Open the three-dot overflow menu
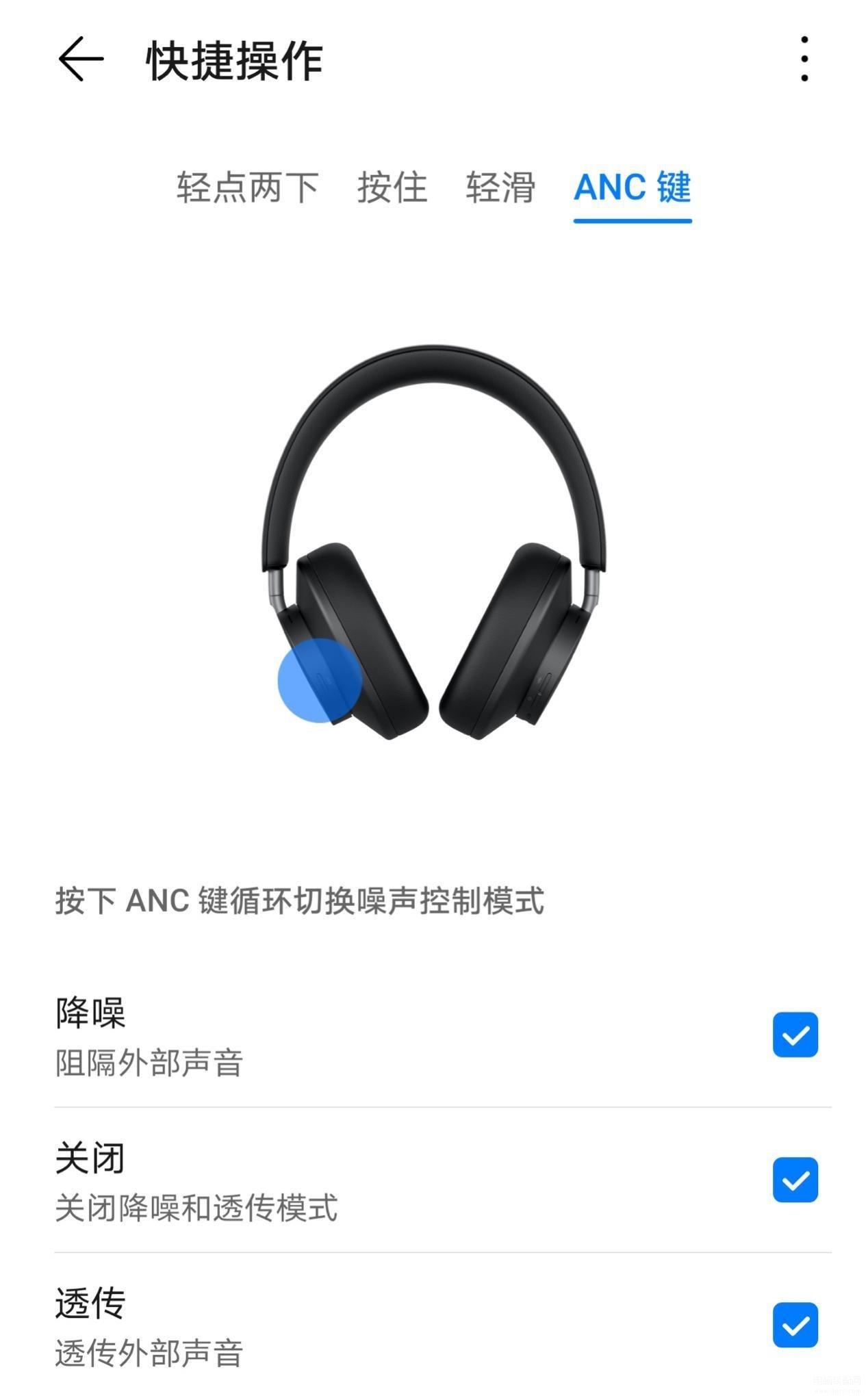 coord(804,60)
